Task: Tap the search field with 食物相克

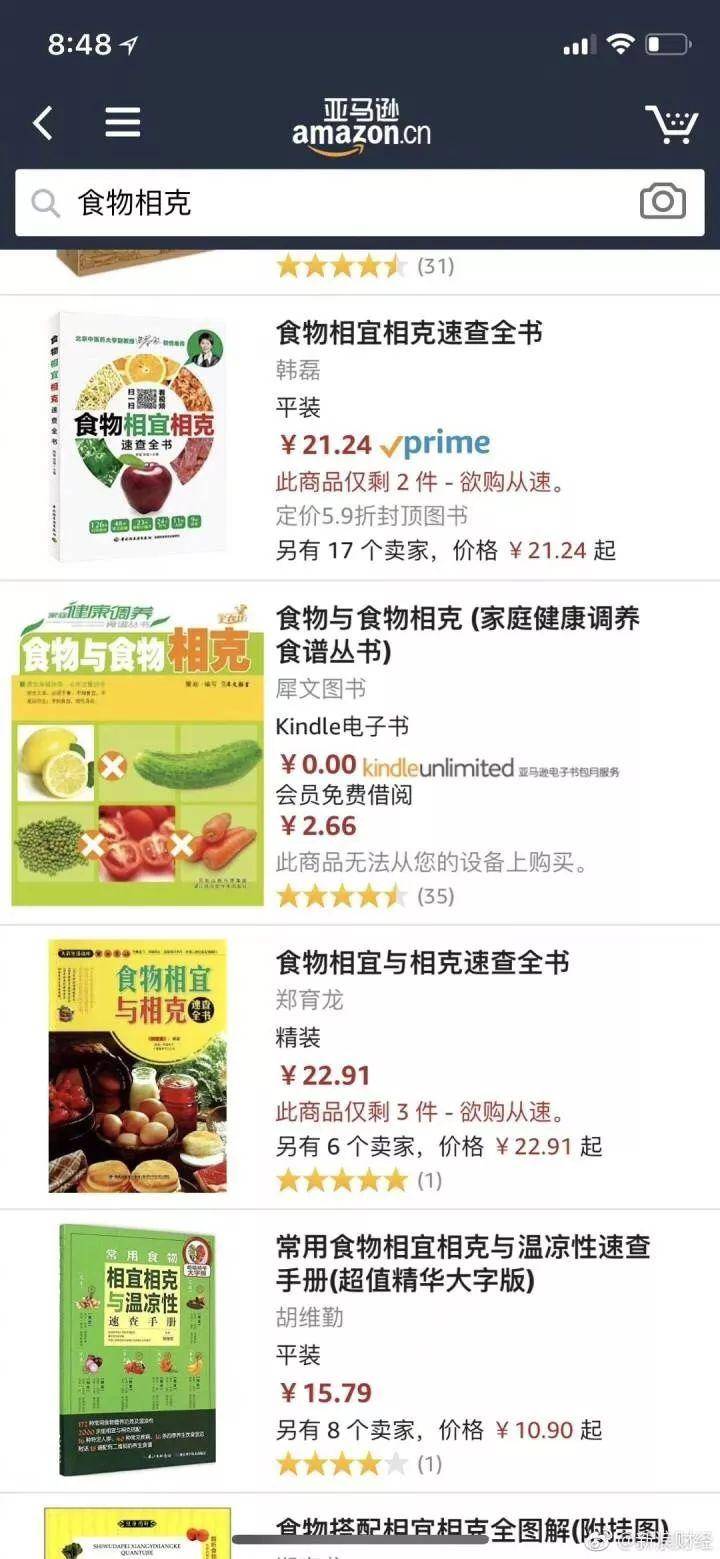Action: tap(330, 203)
